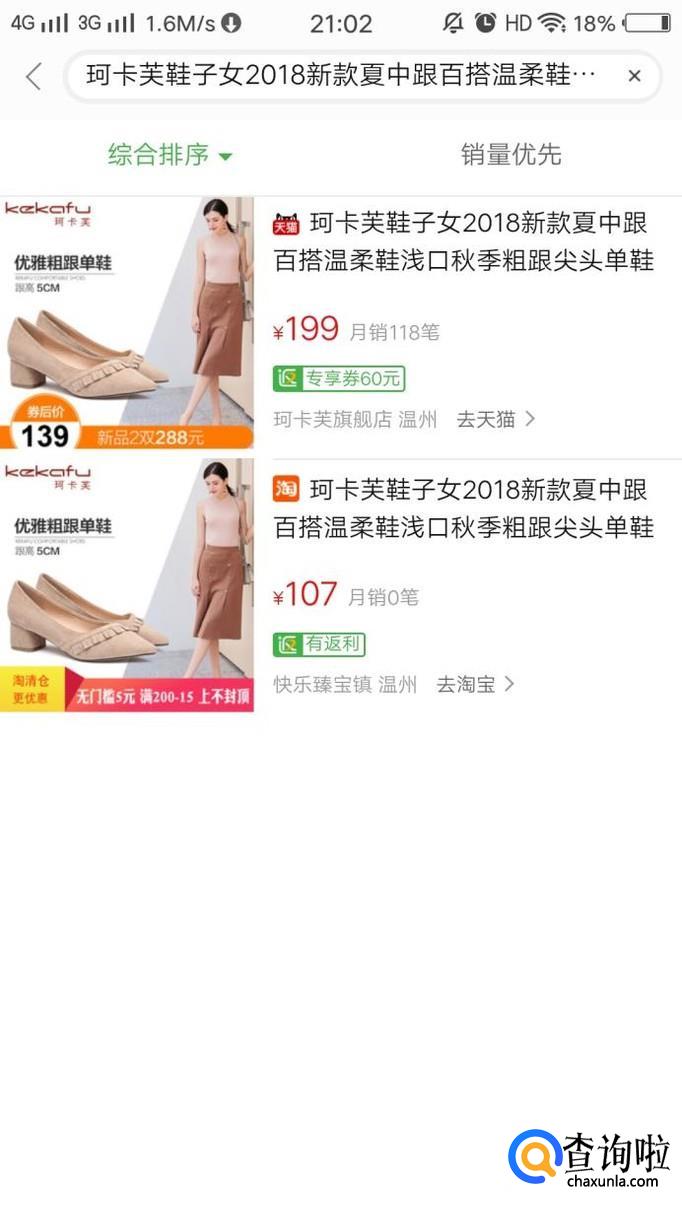Screen dimensions: 682x1212
Task: Switch to 销量优先 sorting
Action: click(x=511, y=155)
